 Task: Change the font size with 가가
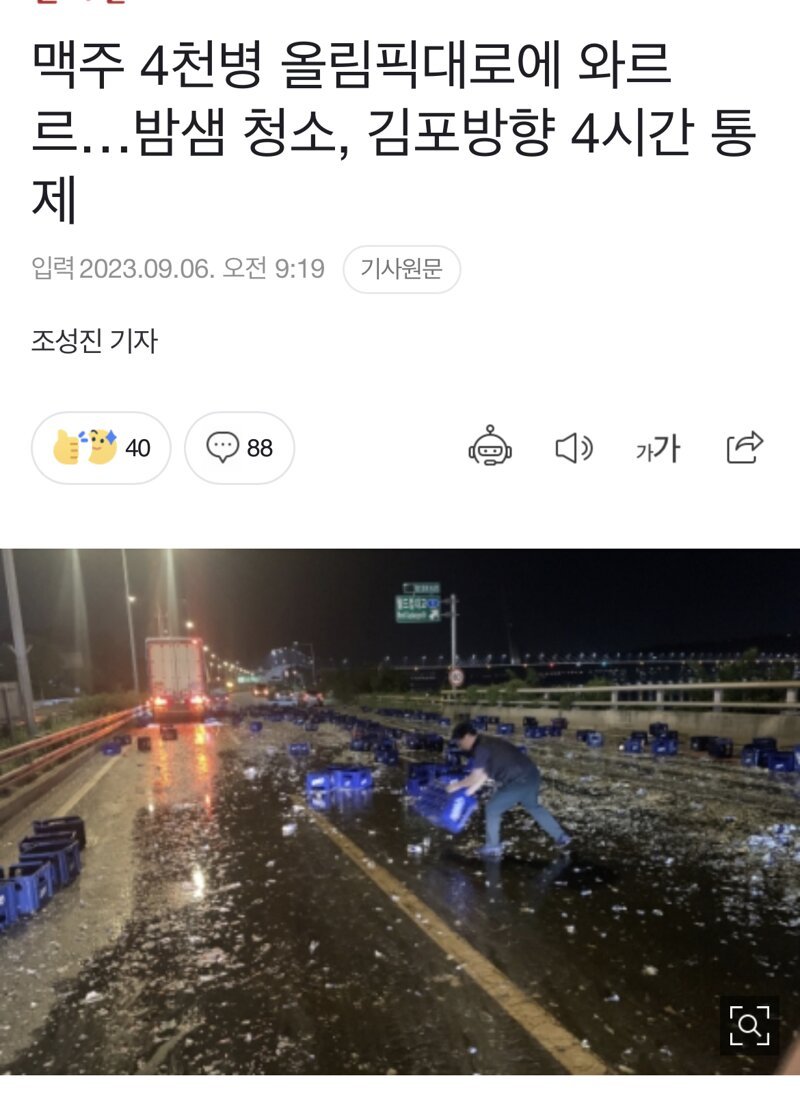pyautogui.click(x=657, y=449)
